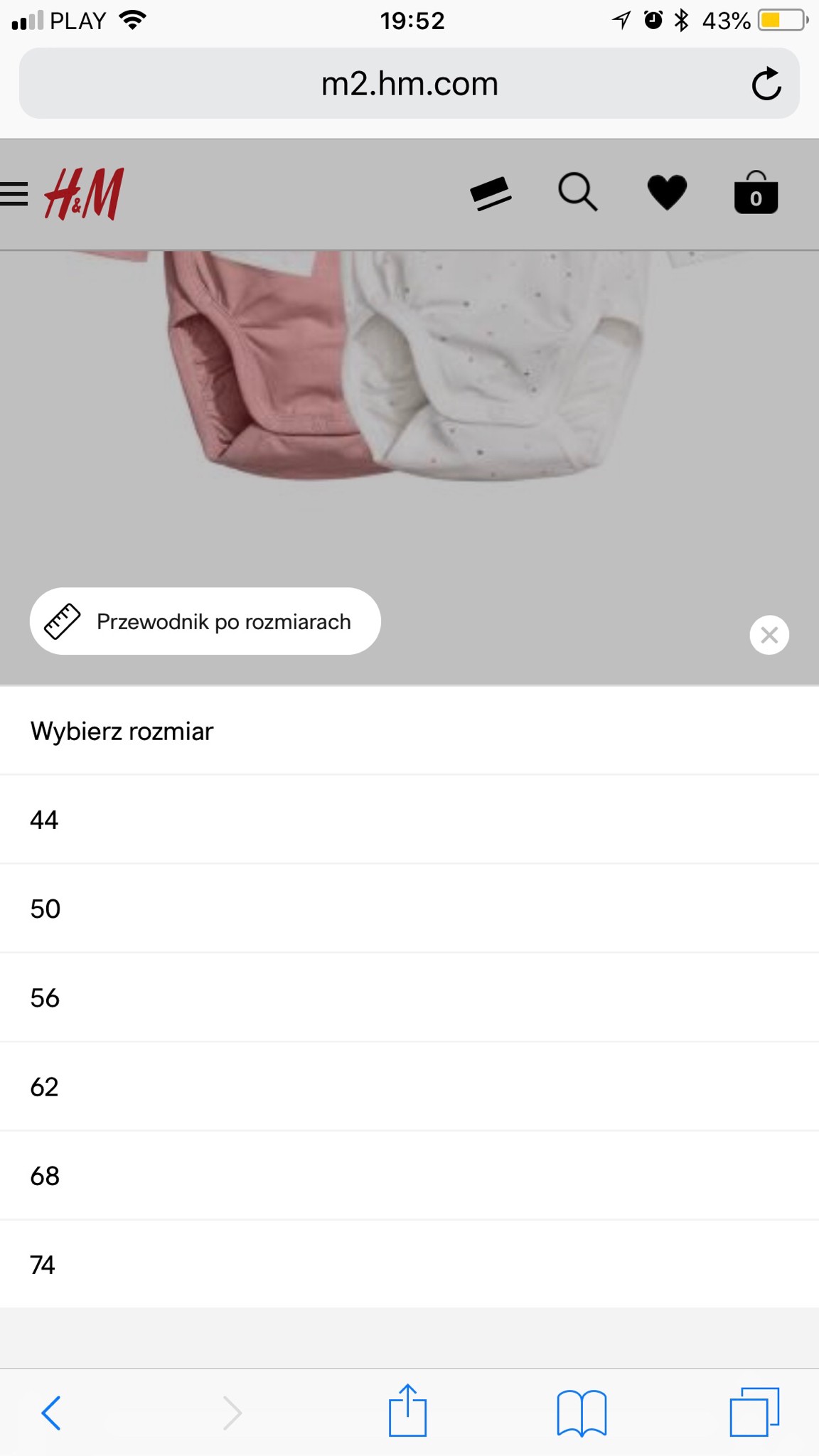This screenshot has height=1456, width=819.
Task: Select size 44
Action: click(409, 820)
